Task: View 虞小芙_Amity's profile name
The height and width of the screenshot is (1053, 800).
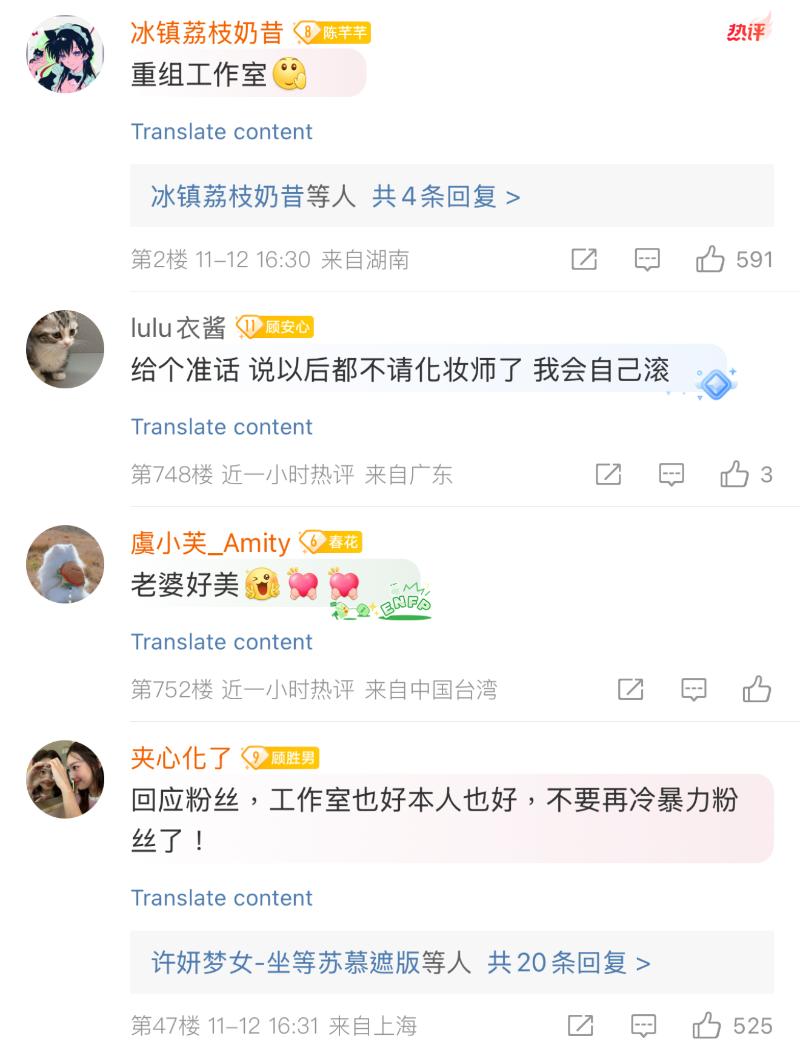Action: [210, 543]
